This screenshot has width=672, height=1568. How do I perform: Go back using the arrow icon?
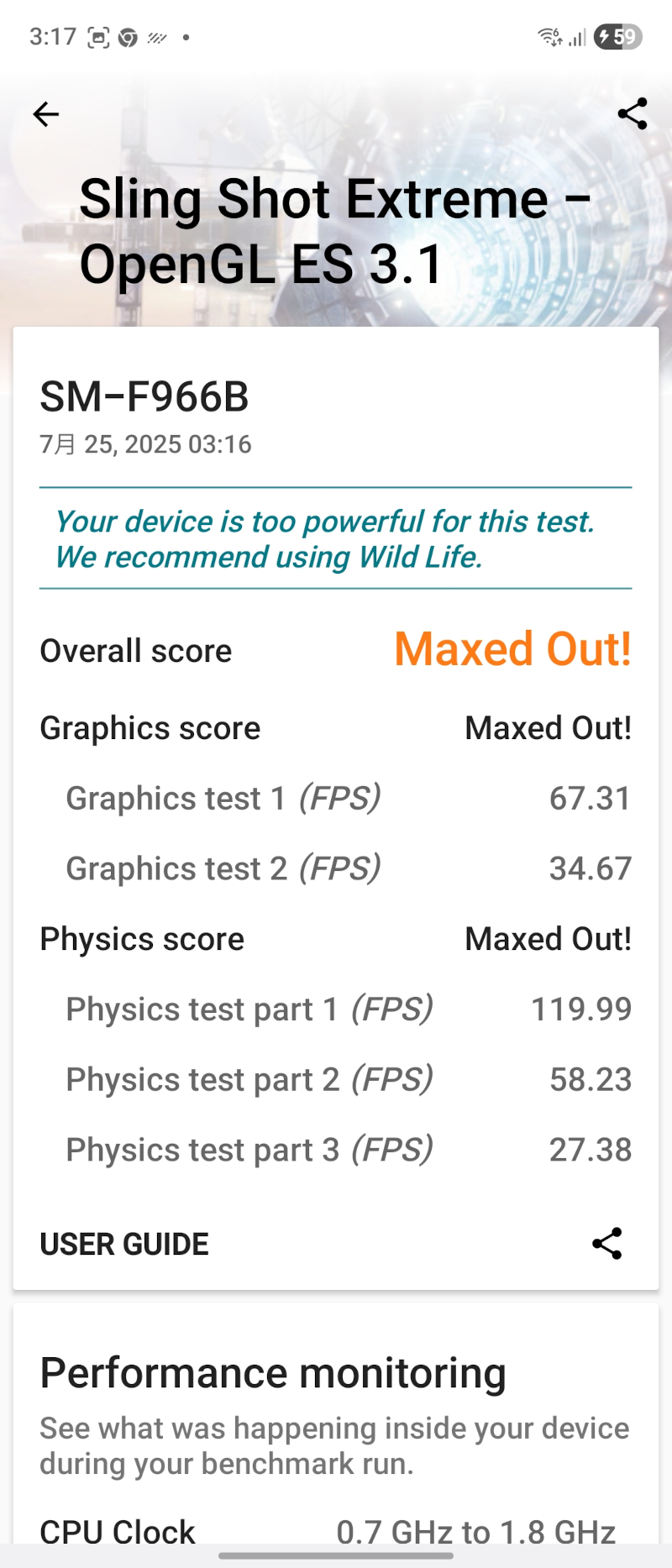click(x=45, y=114)
